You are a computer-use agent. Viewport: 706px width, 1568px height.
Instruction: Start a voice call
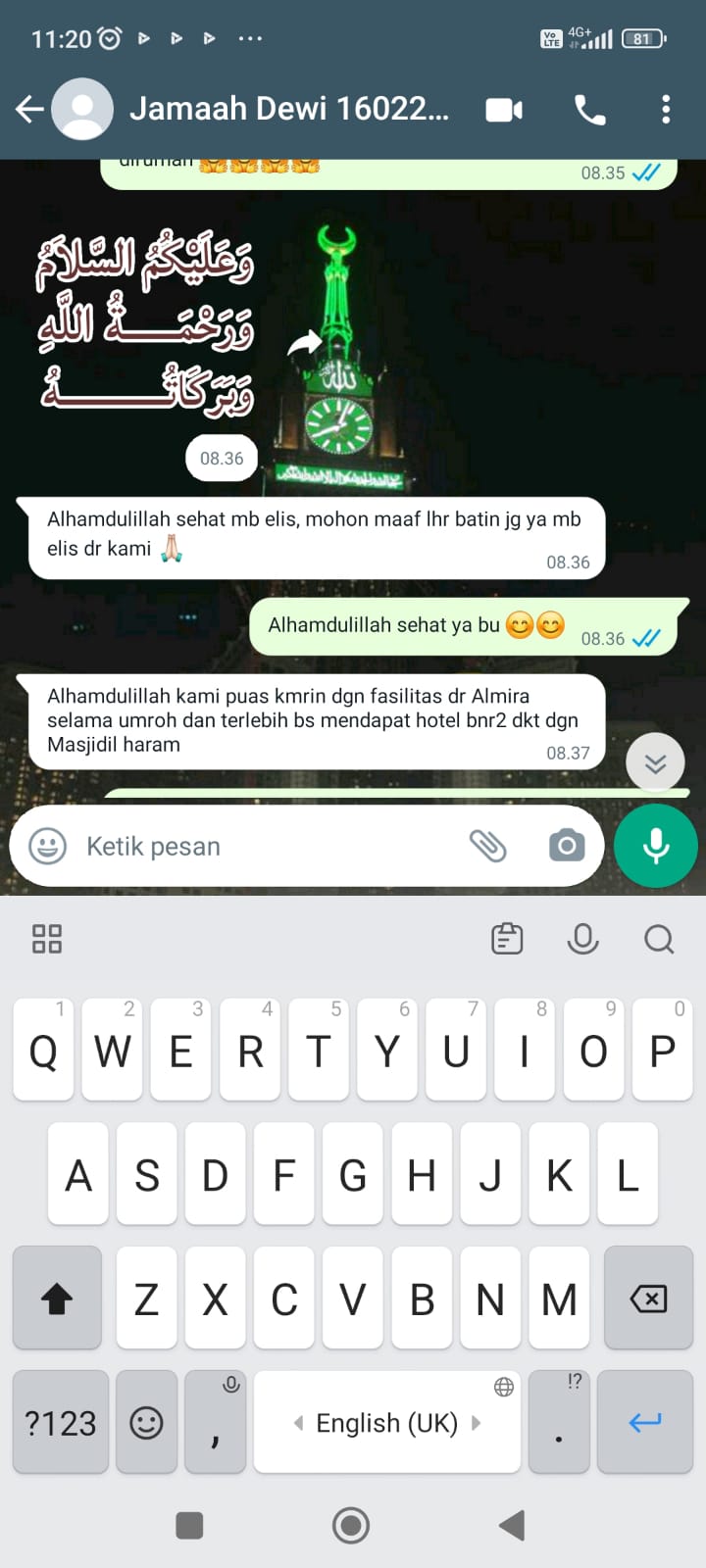(589, 110)
